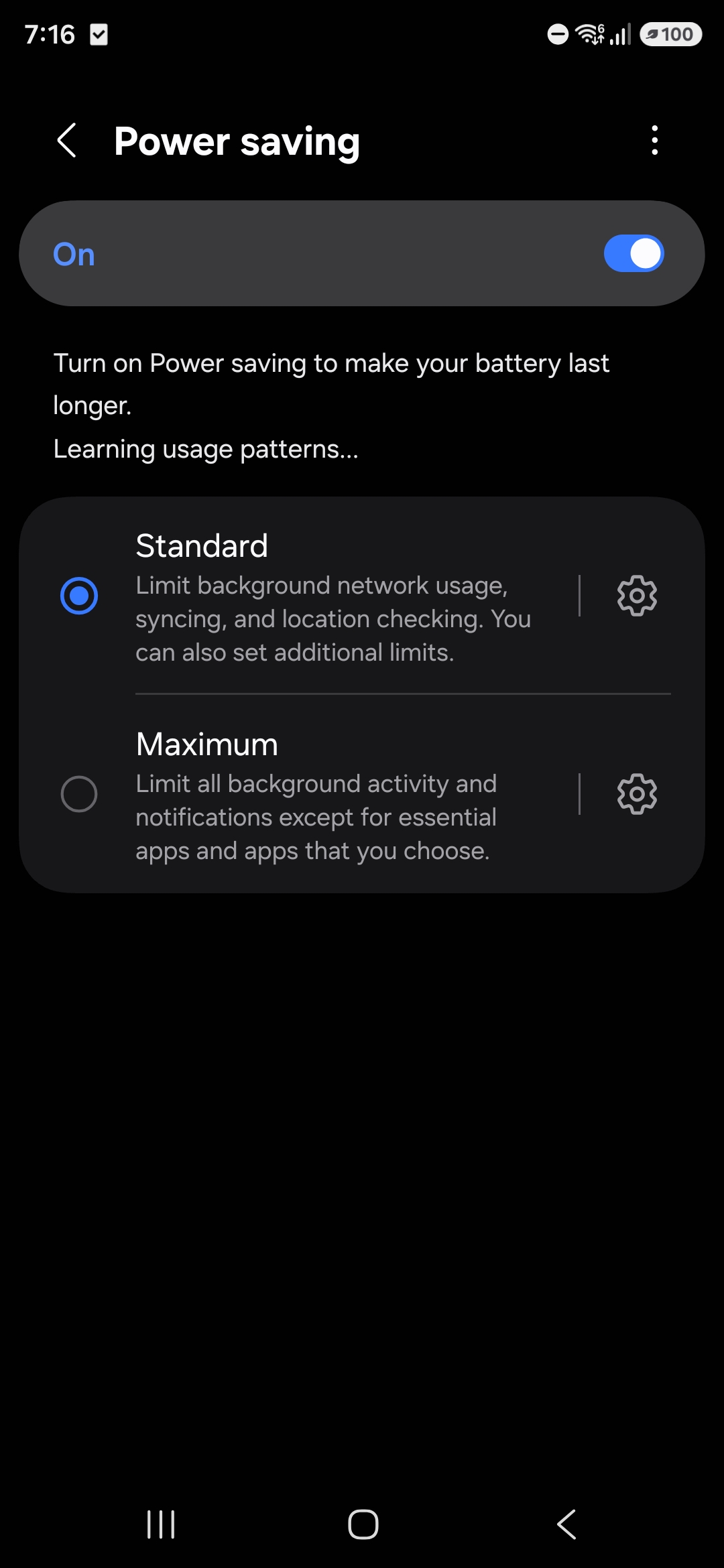Viewport: 724px width, 1568px height.
Task: Tap the do-not-disturb status icon
Action: (x=557, y=34)
